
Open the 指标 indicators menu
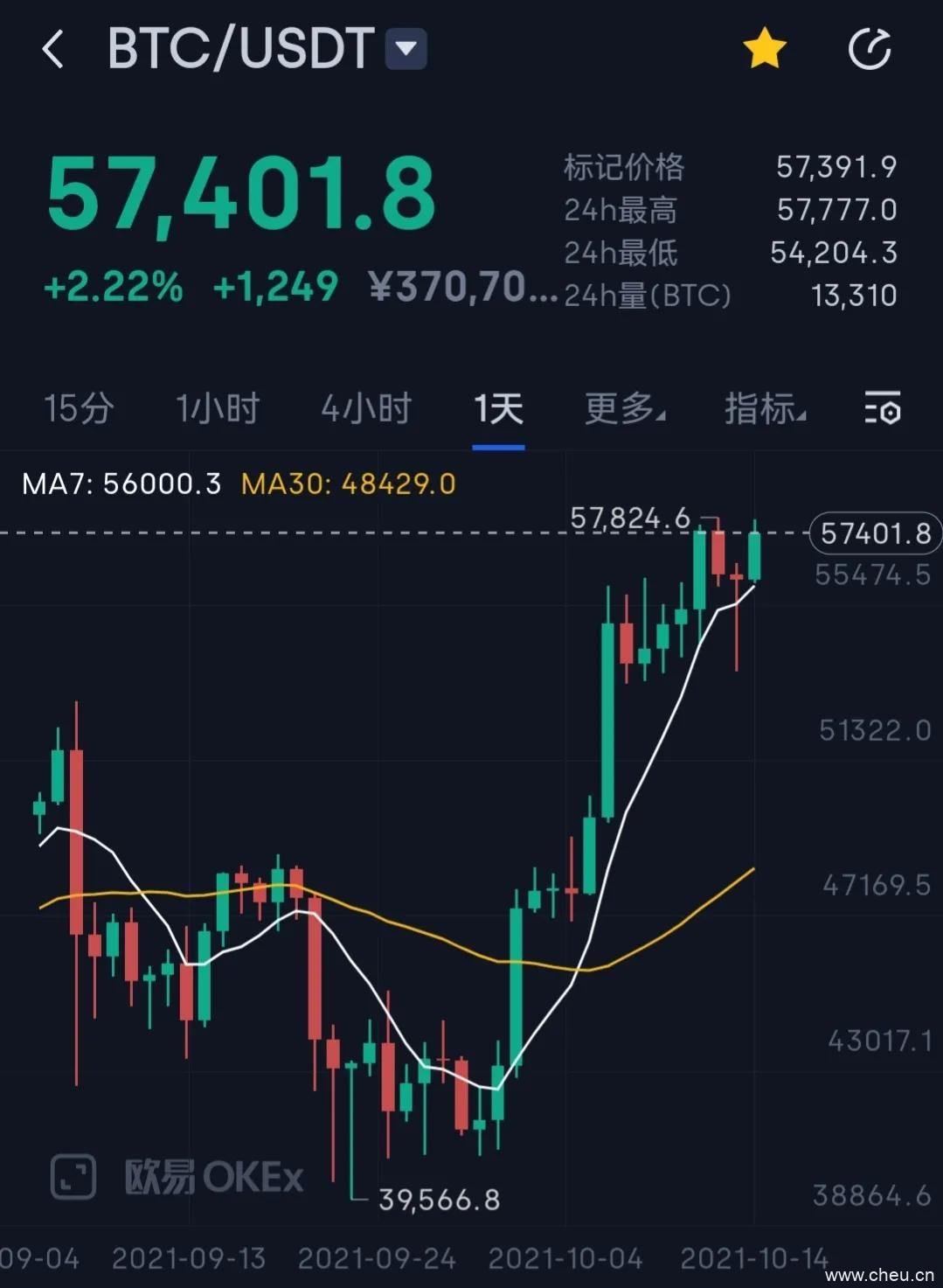(764, 408)
